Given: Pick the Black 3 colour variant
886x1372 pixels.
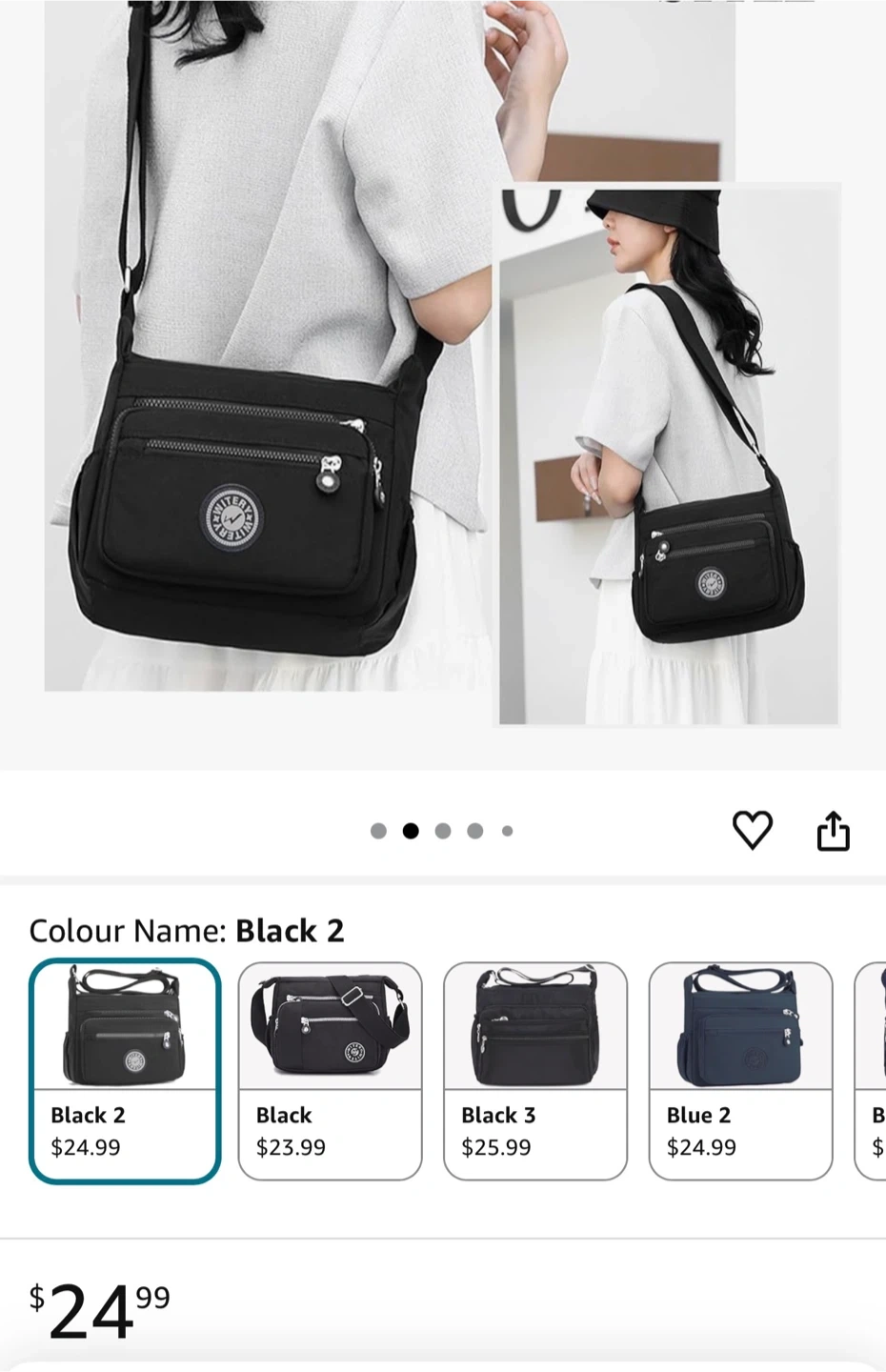Looking at the screenshot, I should (x=535, y=1071).
